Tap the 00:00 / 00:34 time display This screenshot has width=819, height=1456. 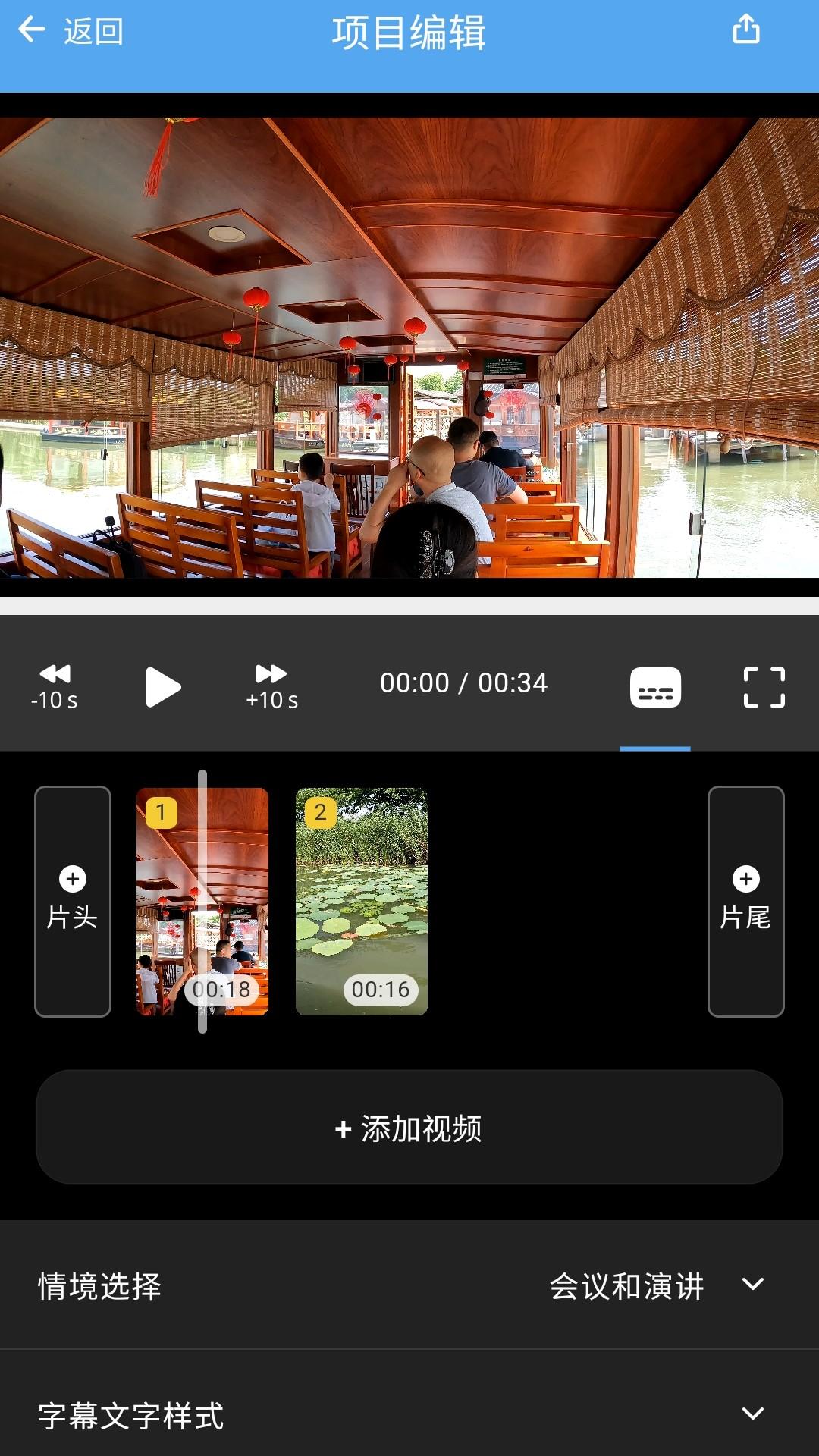click(x=463, y=682)
